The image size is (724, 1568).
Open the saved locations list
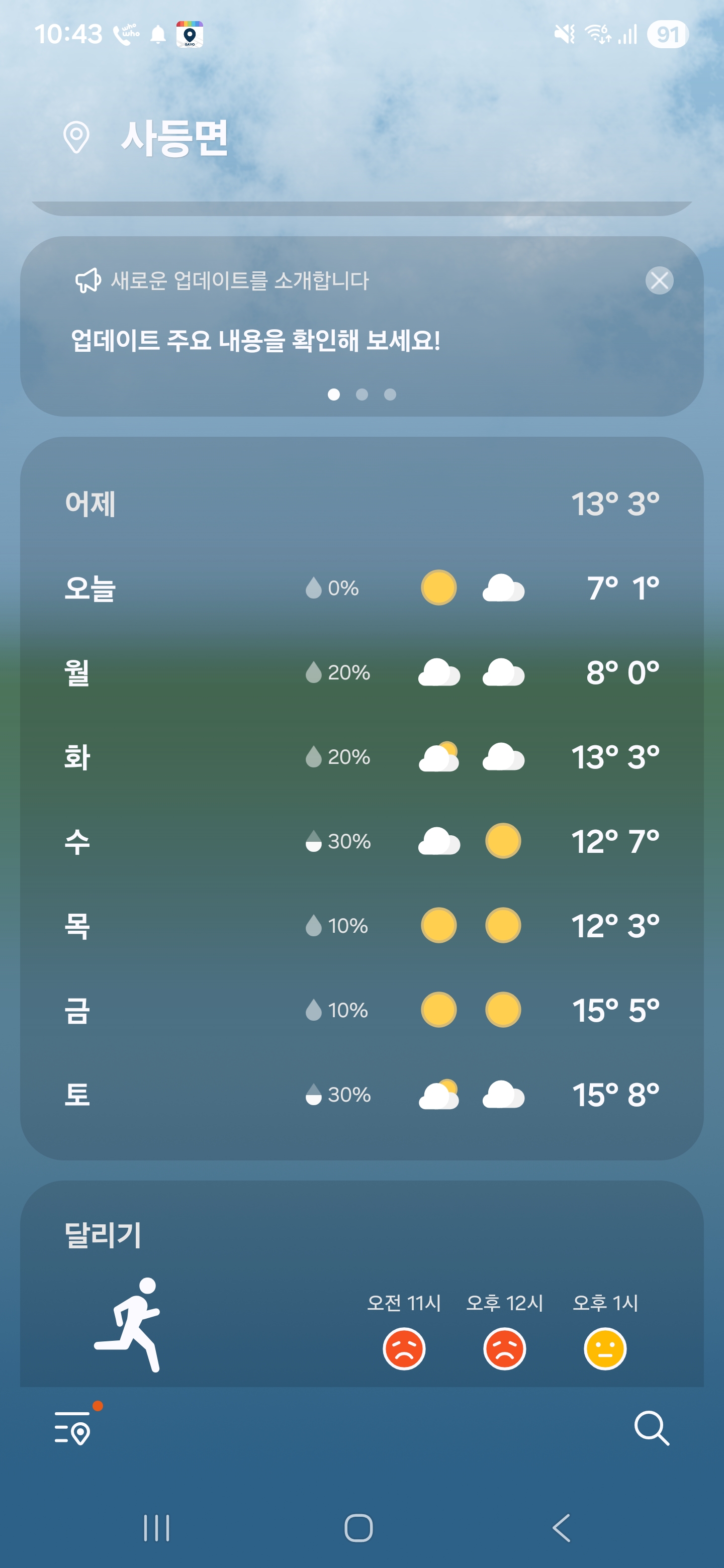click(73, 1428)
